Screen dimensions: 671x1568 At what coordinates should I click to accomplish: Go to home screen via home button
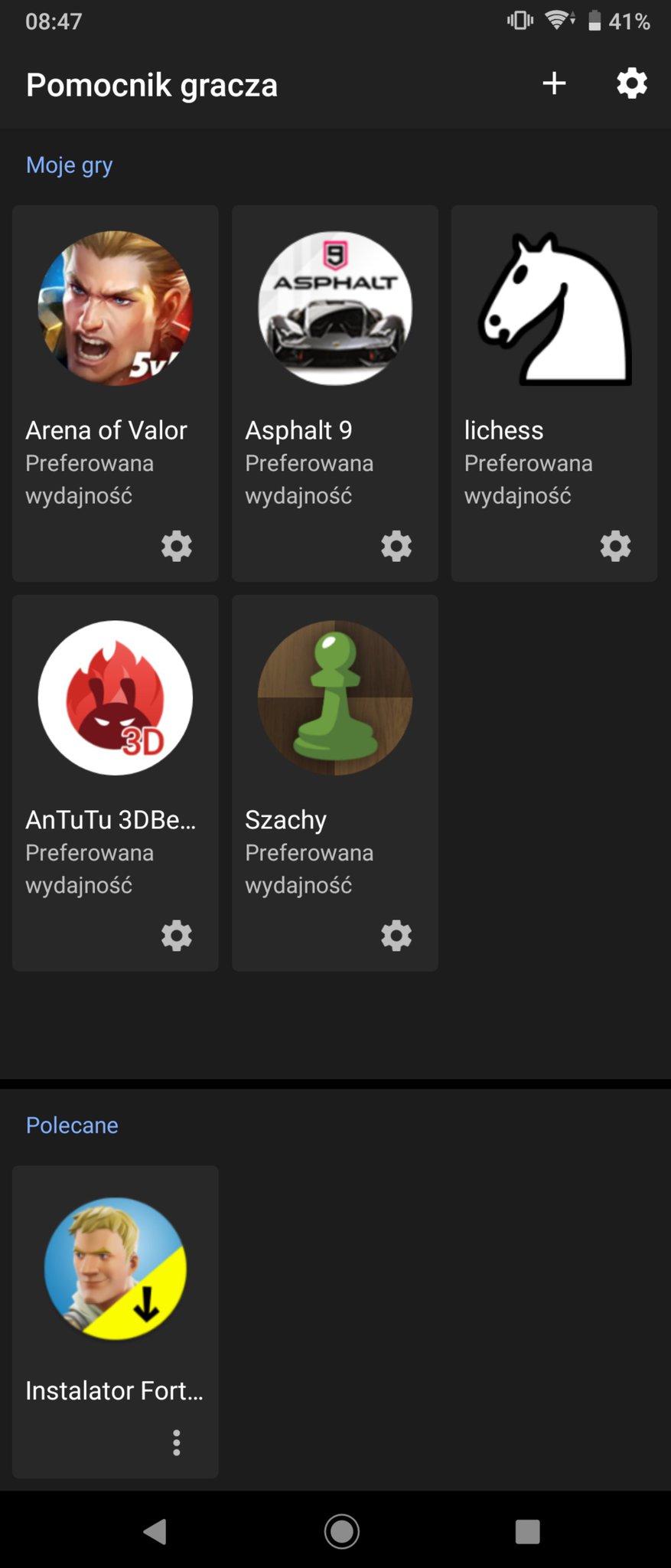pos(341,1531)
